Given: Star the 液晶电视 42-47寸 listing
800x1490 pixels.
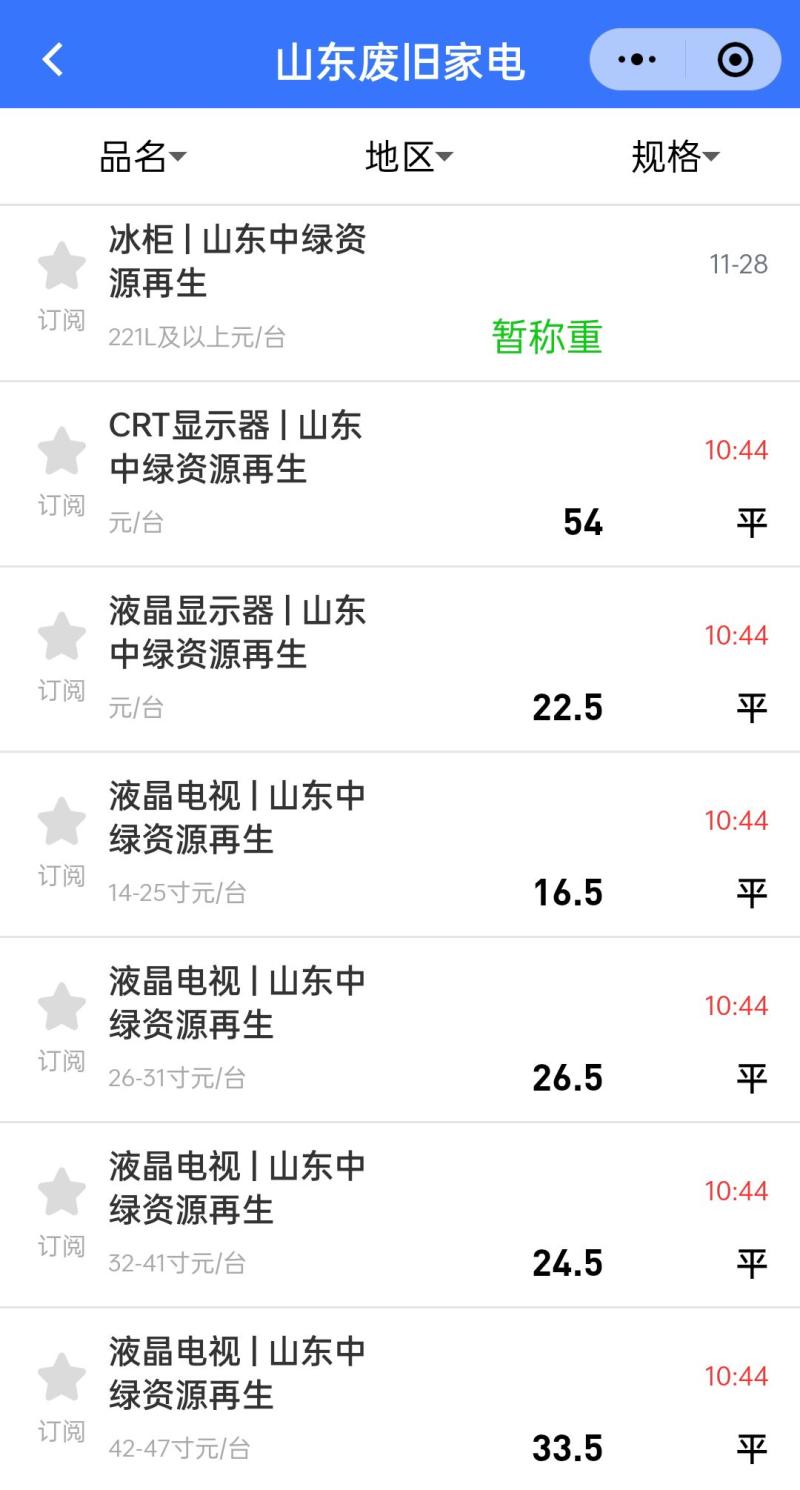Looking at the screenshot, I should 62,1377.
